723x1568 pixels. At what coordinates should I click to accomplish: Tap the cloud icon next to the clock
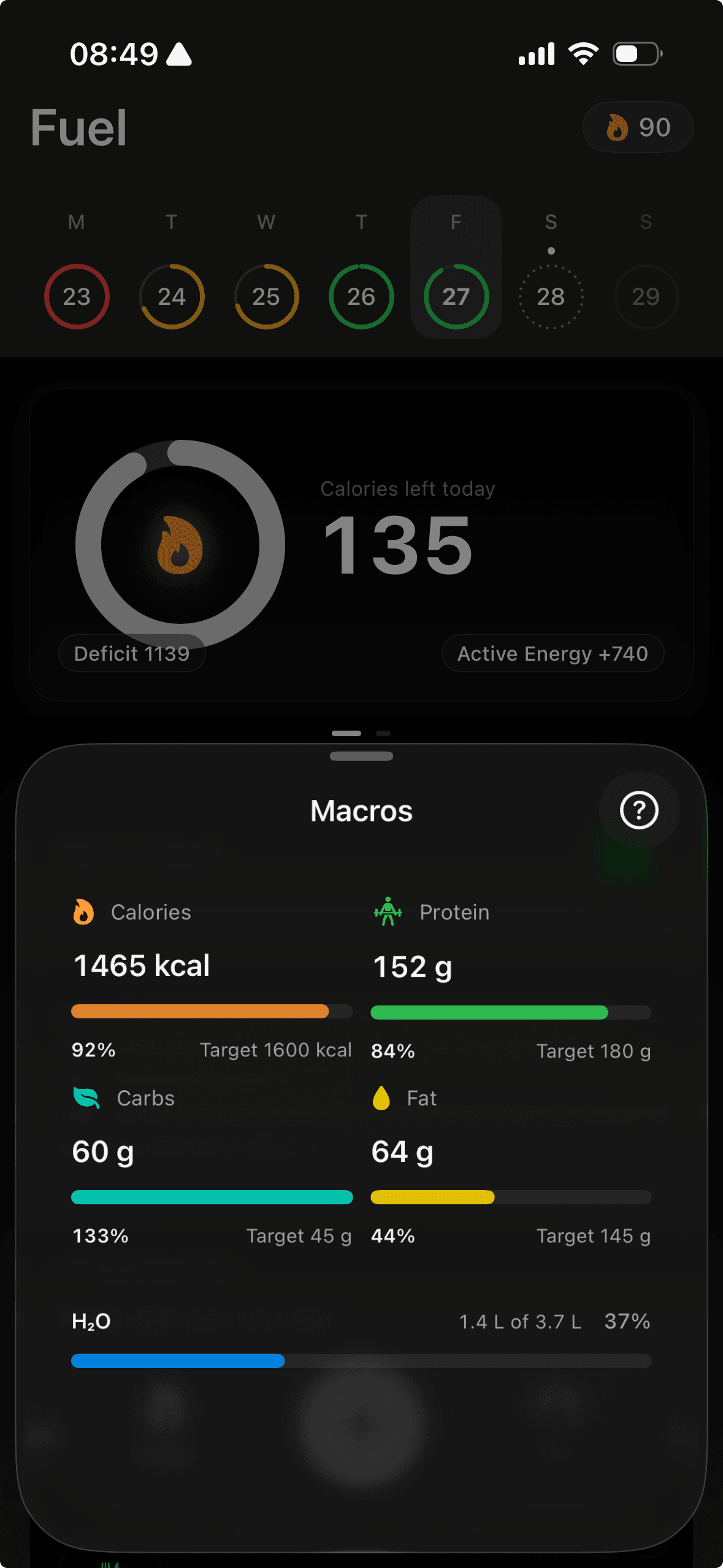pos(178,54)
